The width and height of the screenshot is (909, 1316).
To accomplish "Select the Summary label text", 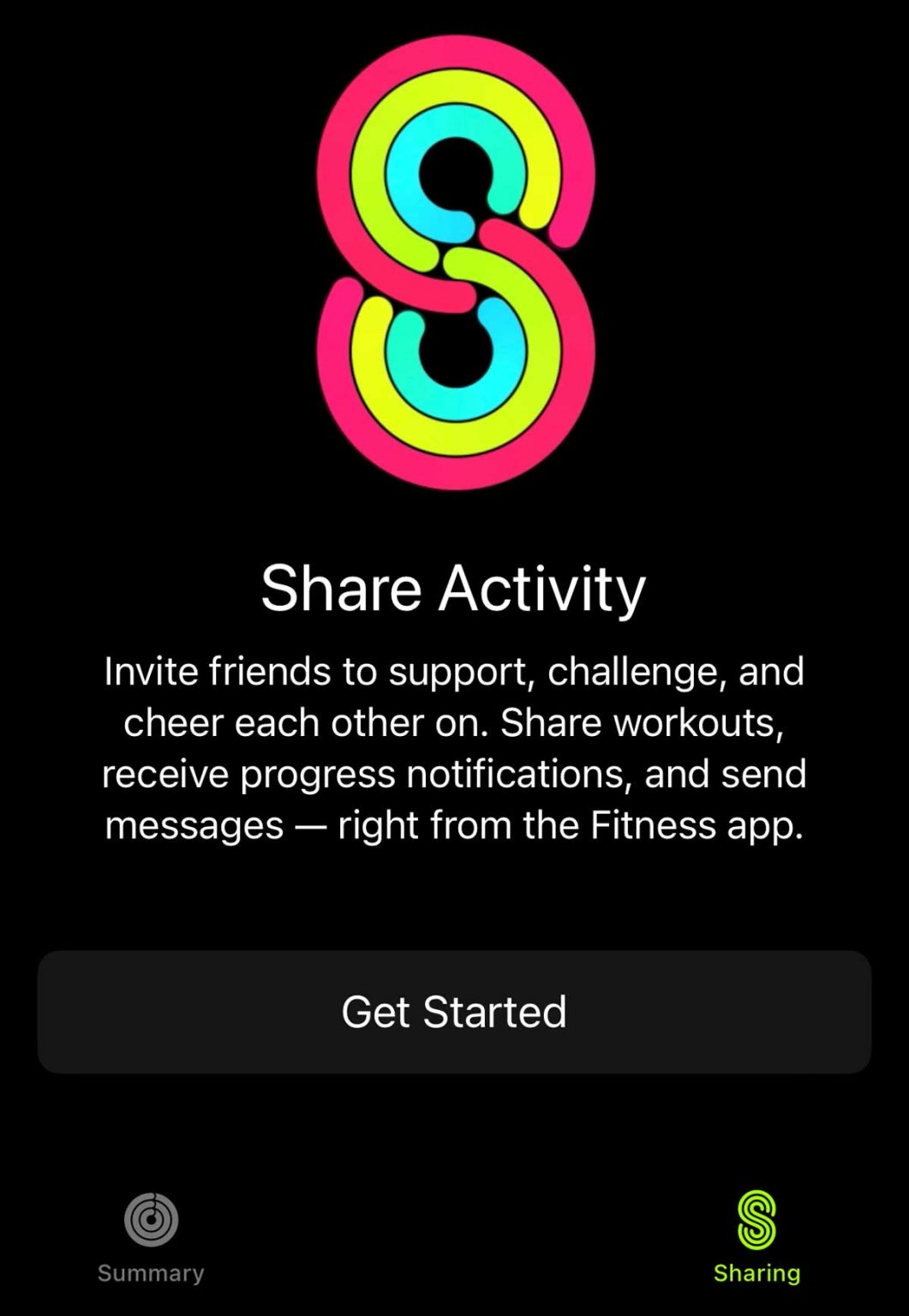I will [151, 1273].
